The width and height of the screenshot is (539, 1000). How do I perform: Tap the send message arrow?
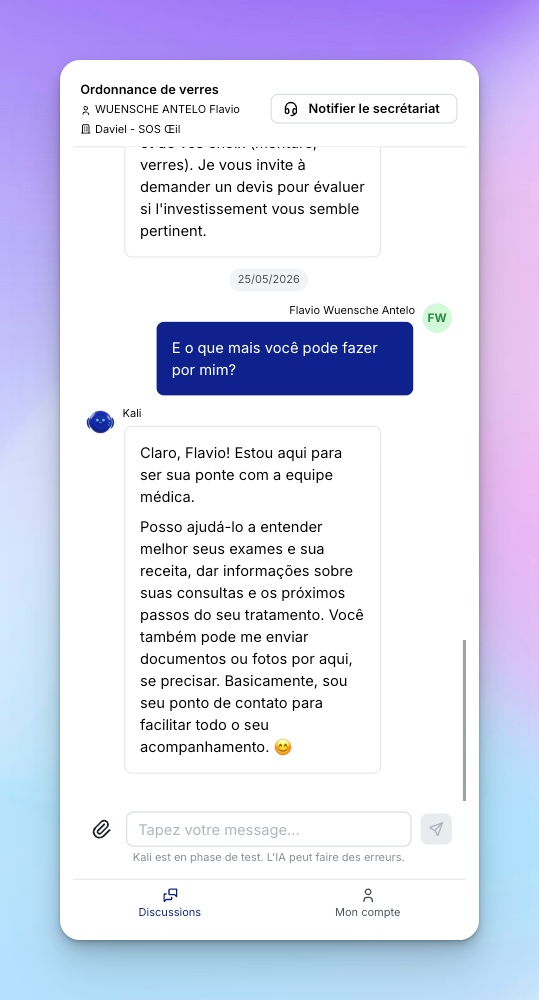coord(436,829)
